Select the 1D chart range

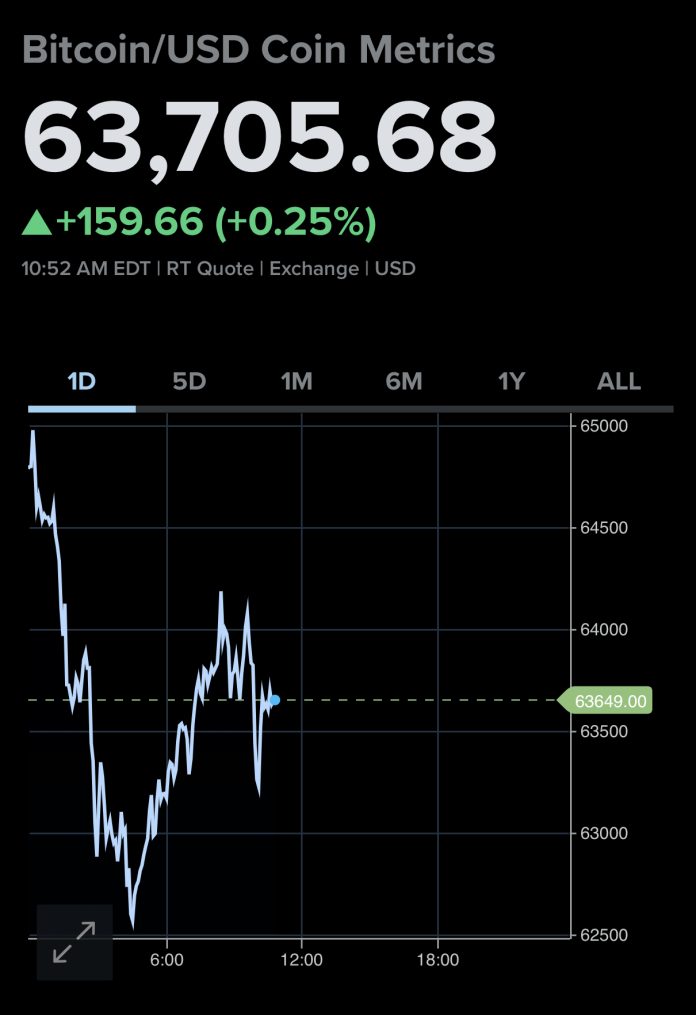tap(82, 381)
